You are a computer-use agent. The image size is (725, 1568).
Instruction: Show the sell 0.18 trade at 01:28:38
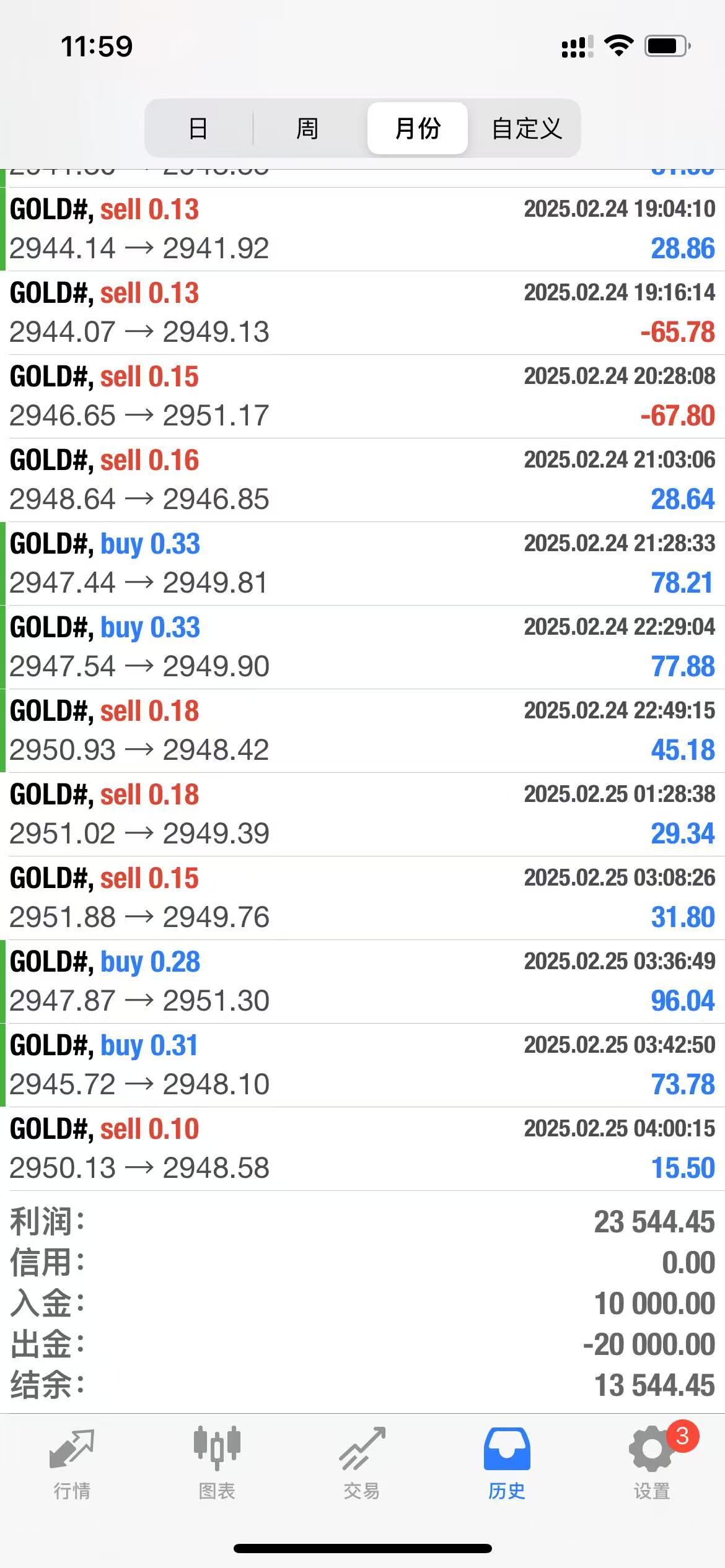pos(362,814)
